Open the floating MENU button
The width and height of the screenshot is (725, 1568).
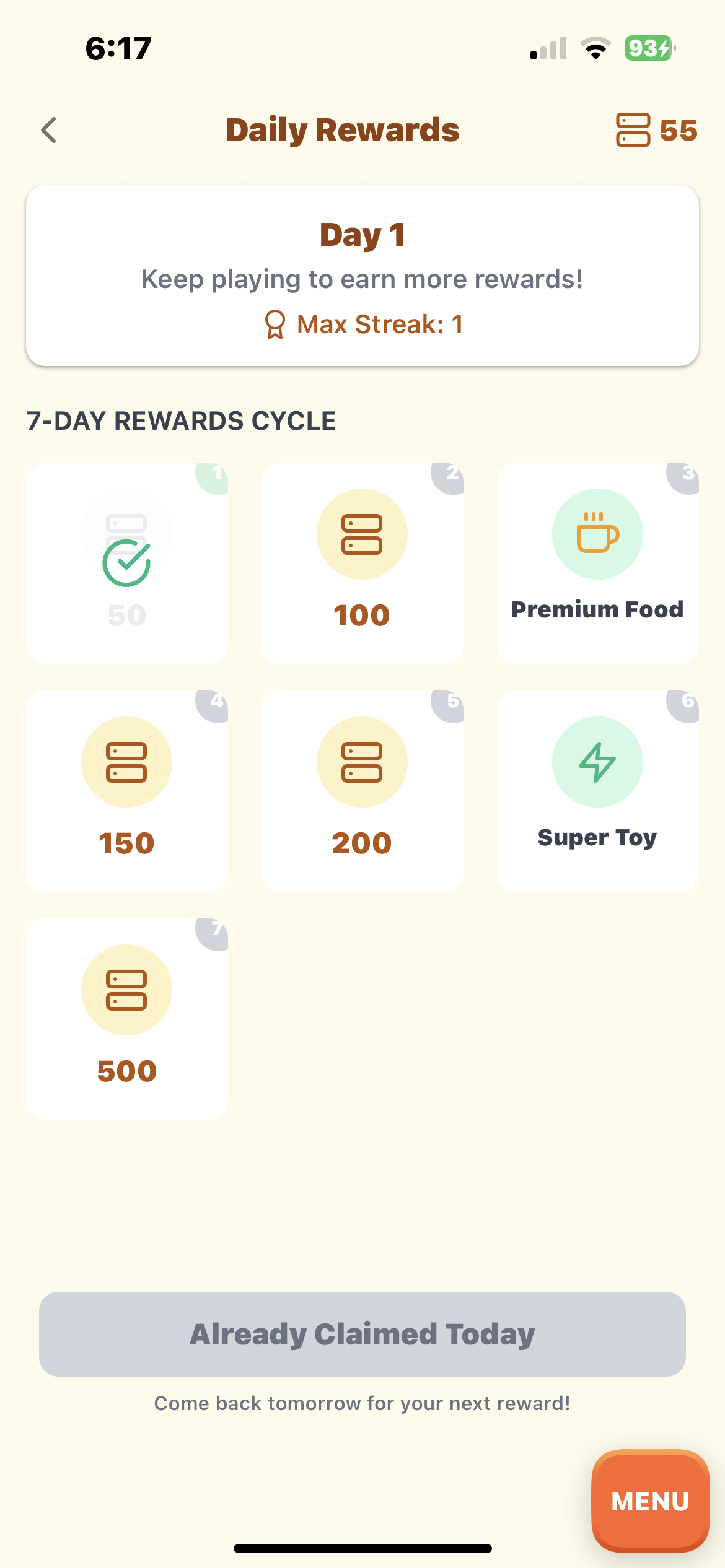click(651, 1500)
